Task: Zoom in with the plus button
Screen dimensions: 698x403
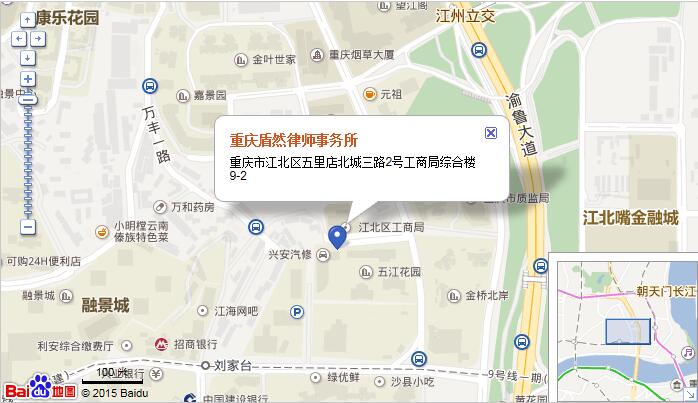Action: tap(27, 78)
